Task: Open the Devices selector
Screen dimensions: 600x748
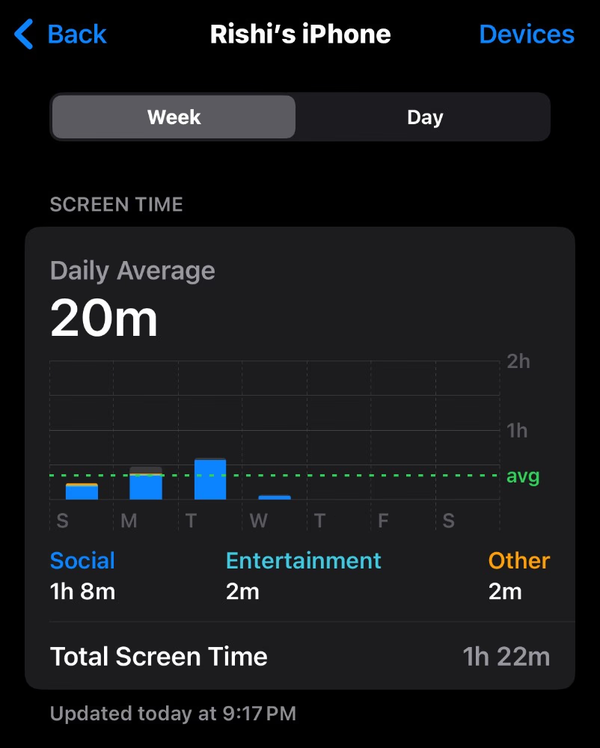Action: tap(526, 35)
